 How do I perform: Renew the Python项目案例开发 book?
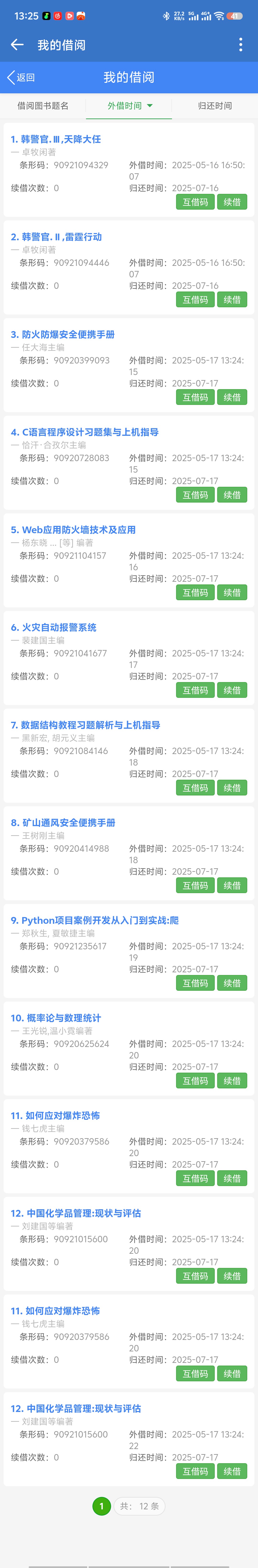232,983
